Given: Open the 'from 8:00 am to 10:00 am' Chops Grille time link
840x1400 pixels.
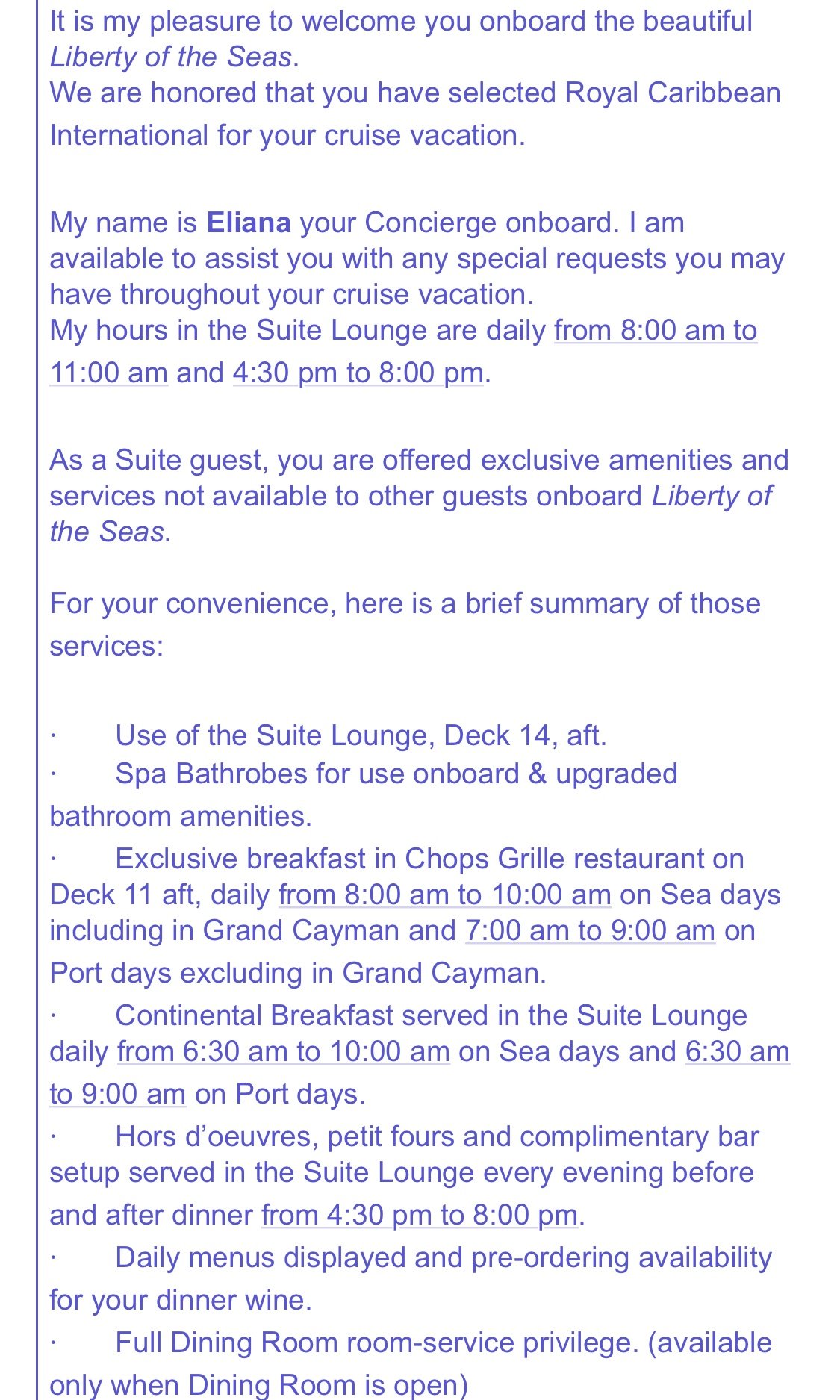Looking at the screenshot, I should click(x=445, y=895).
